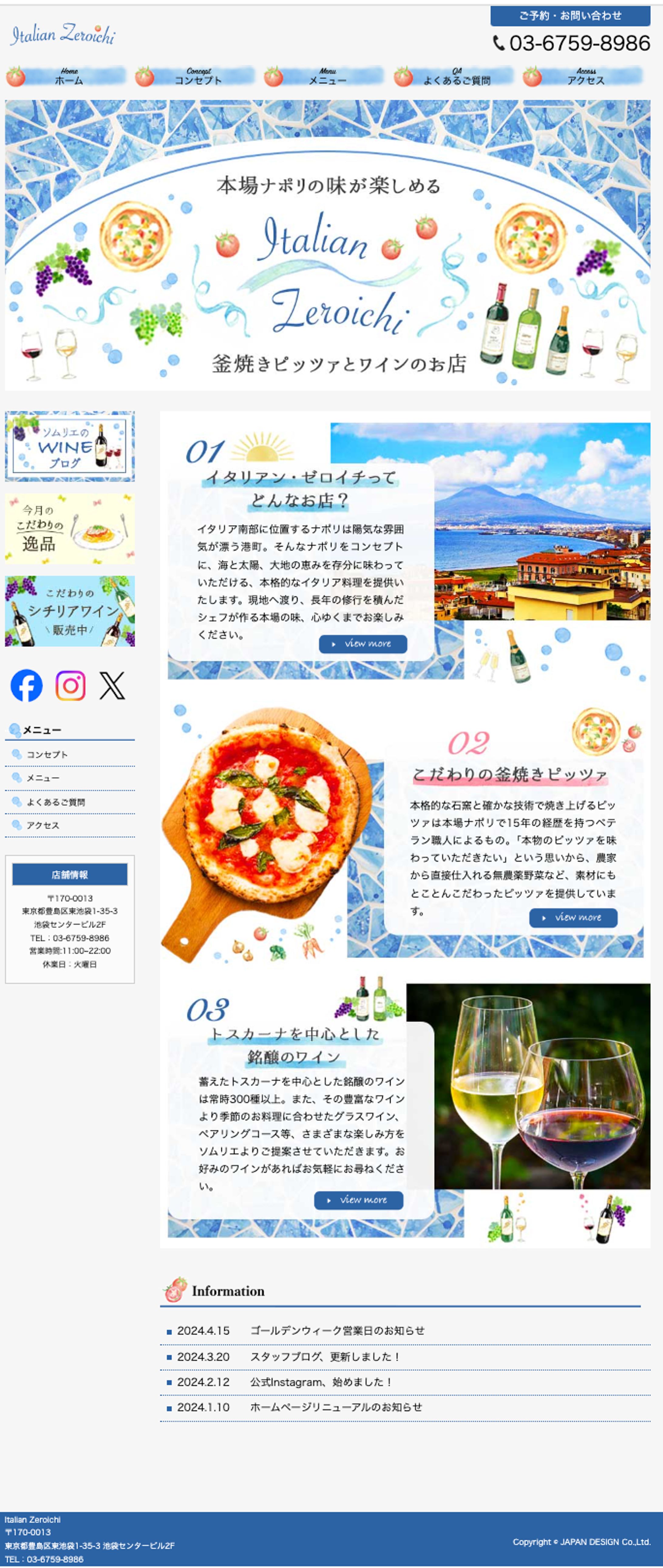The width and height of the screenshot is (663, 1568).
Task: Tap コンセプト in the sidebar menu
Action: coord(47,754)
